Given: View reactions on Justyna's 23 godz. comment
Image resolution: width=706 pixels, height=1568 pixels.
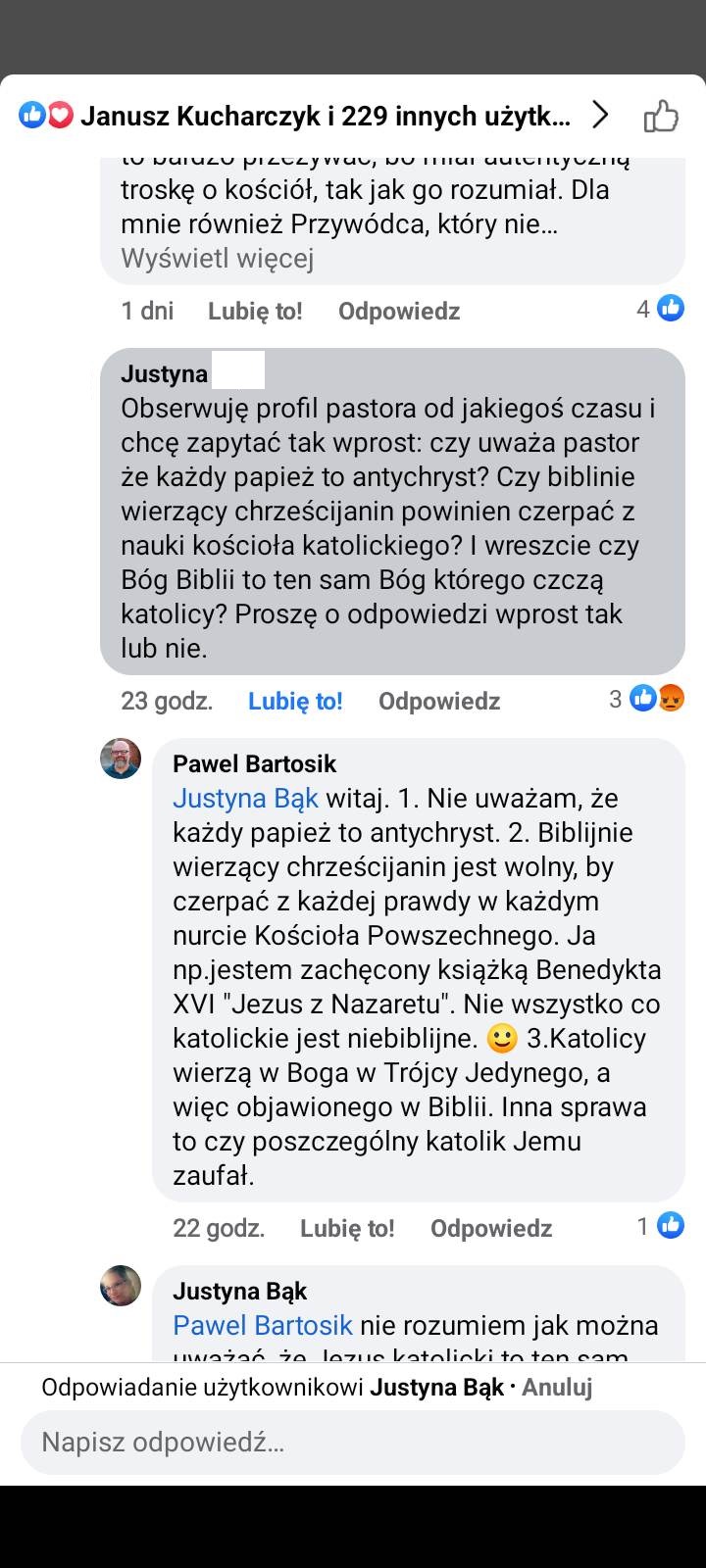Looking at the screenshot, I should coord(647,699).
